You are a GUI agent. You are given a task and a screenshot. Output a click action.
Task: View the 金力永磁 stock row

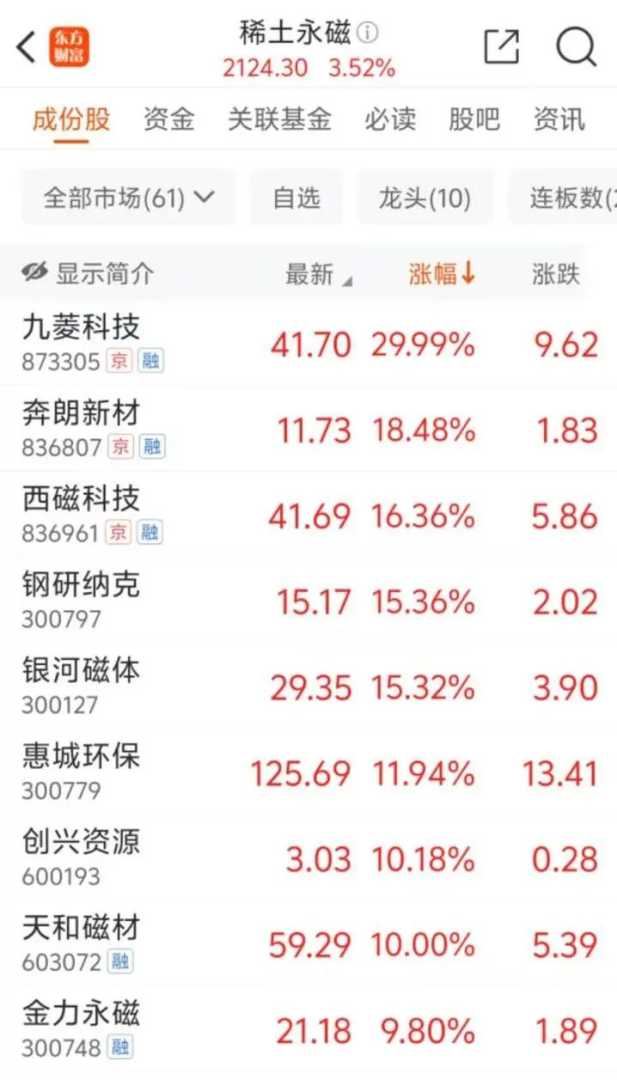[x=82, y=1013]
